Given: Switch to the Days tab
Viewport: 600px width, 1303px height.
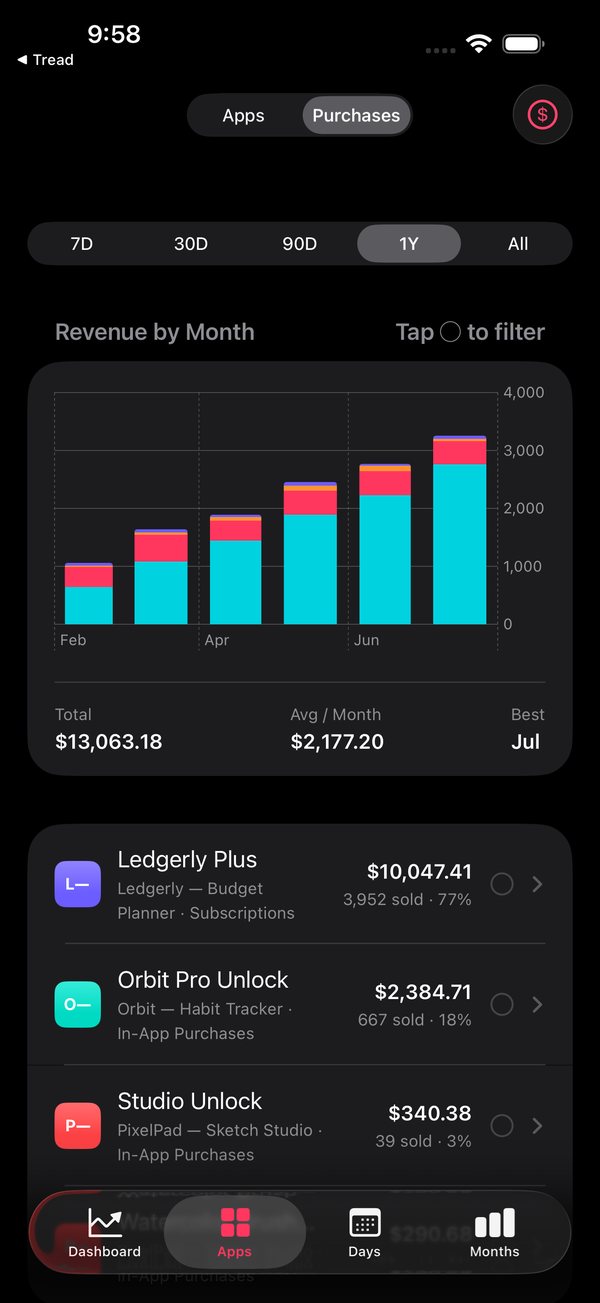Looking at the screenshot, I should pyautogui.click(x=364, y=1233).
